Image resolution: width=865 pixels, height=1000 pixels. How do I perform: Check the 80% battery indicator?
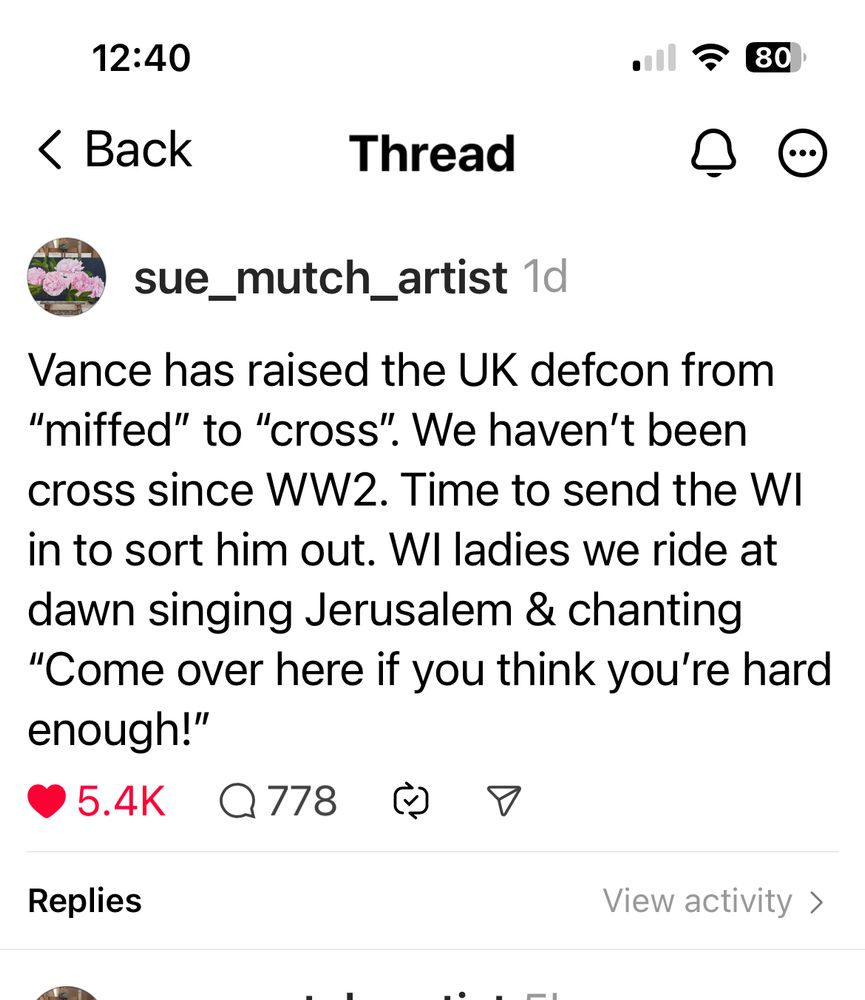tap(775, 57)
